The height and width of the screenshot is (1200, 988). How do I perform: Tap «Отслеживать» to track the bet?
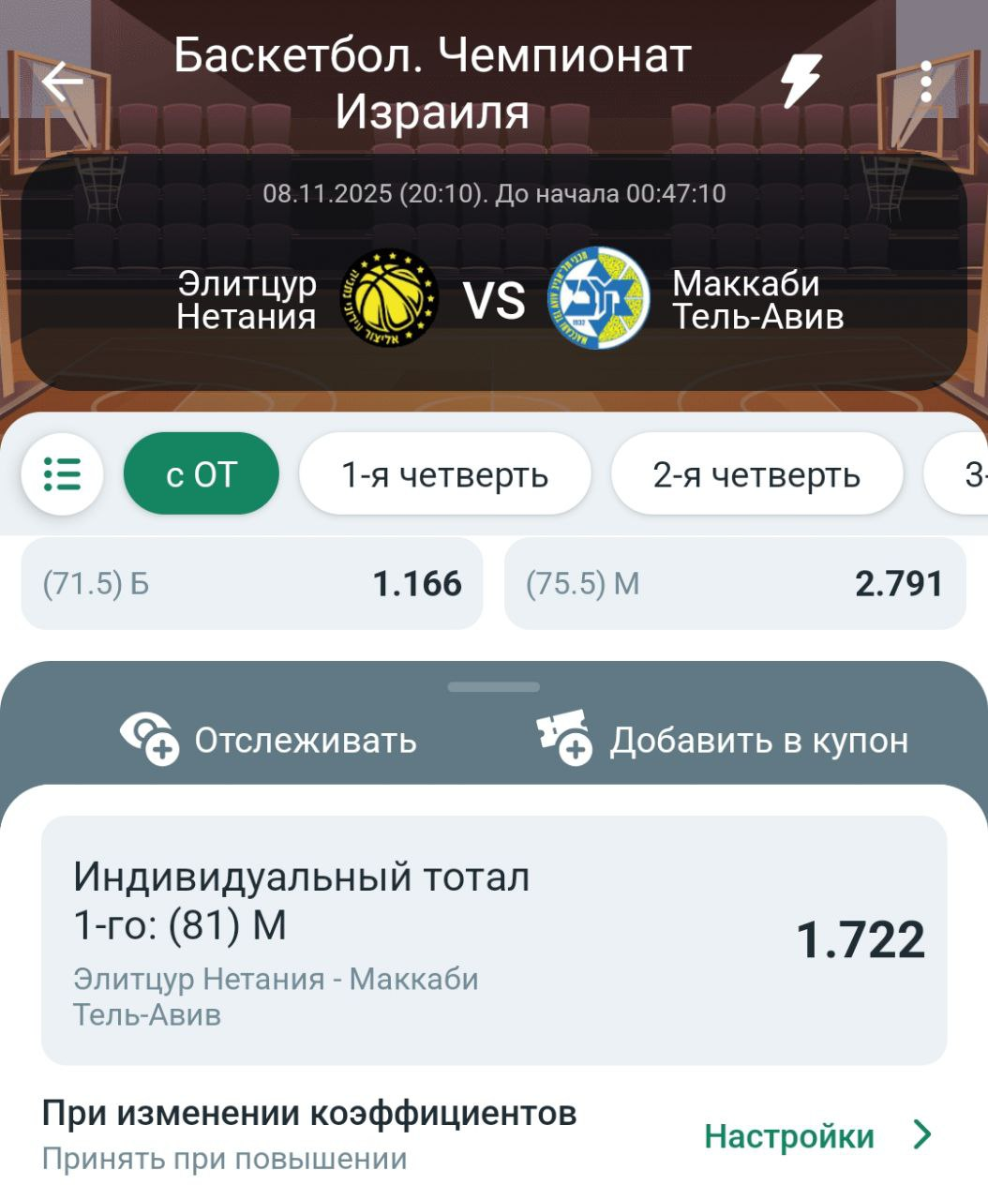pos(268,741)
